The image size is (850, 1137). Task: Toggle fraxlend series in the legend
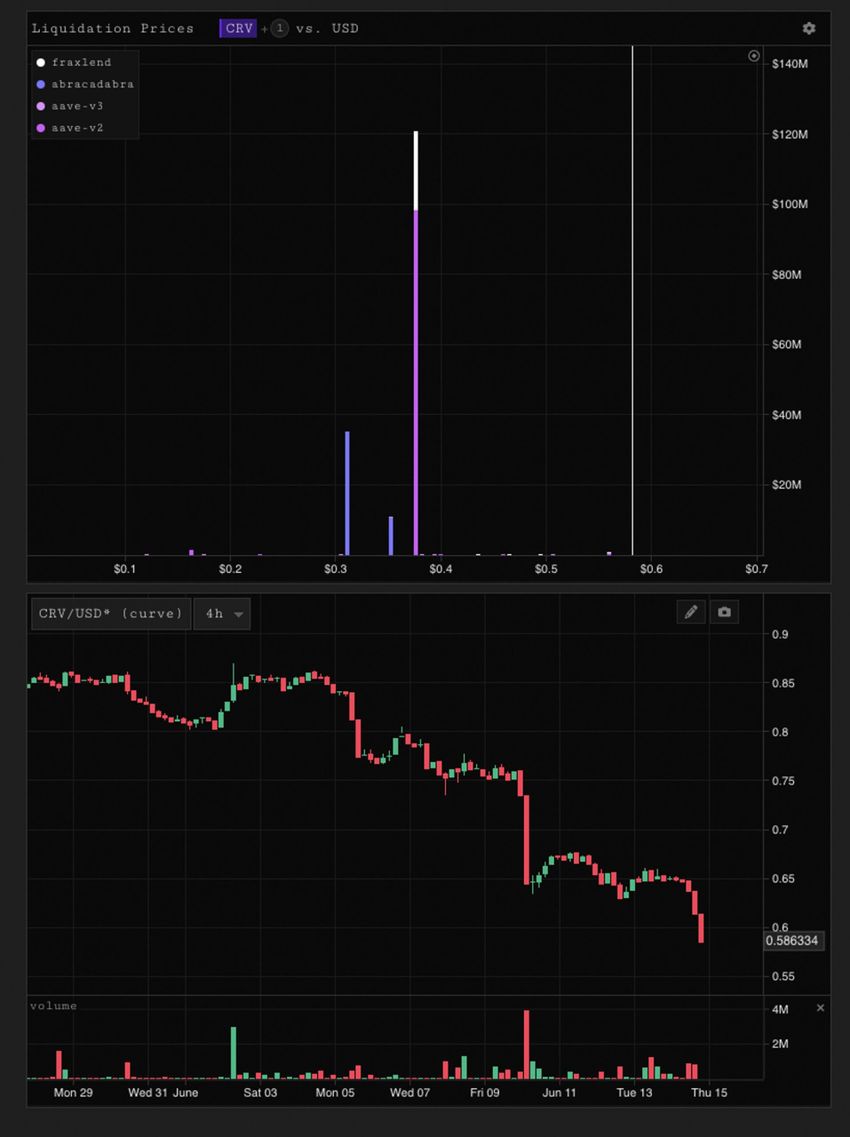tap(80, 62)
